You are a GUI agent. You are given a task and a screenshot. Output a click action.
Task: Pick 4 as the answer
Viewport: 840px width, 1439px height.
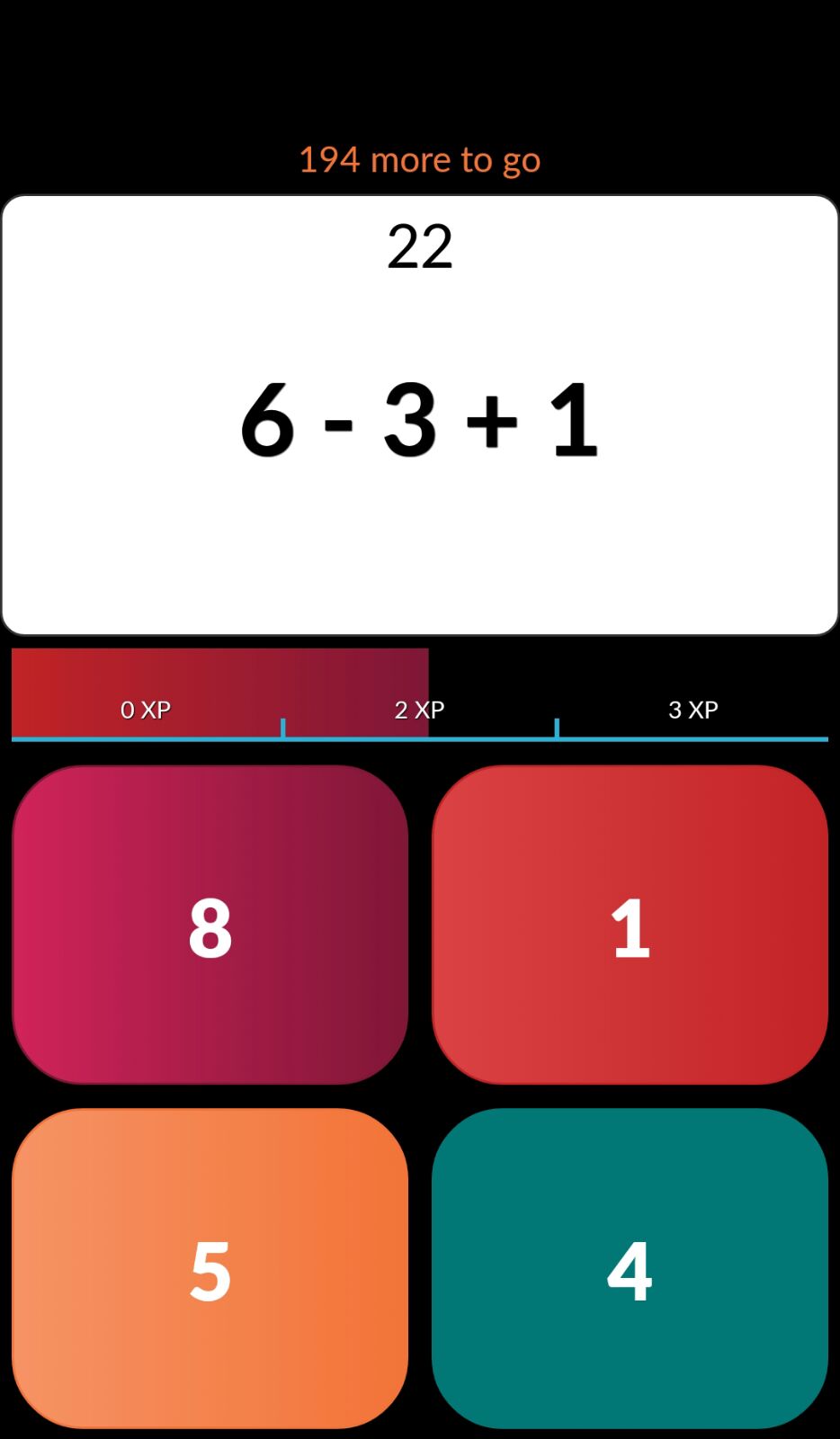(630, 1268)
